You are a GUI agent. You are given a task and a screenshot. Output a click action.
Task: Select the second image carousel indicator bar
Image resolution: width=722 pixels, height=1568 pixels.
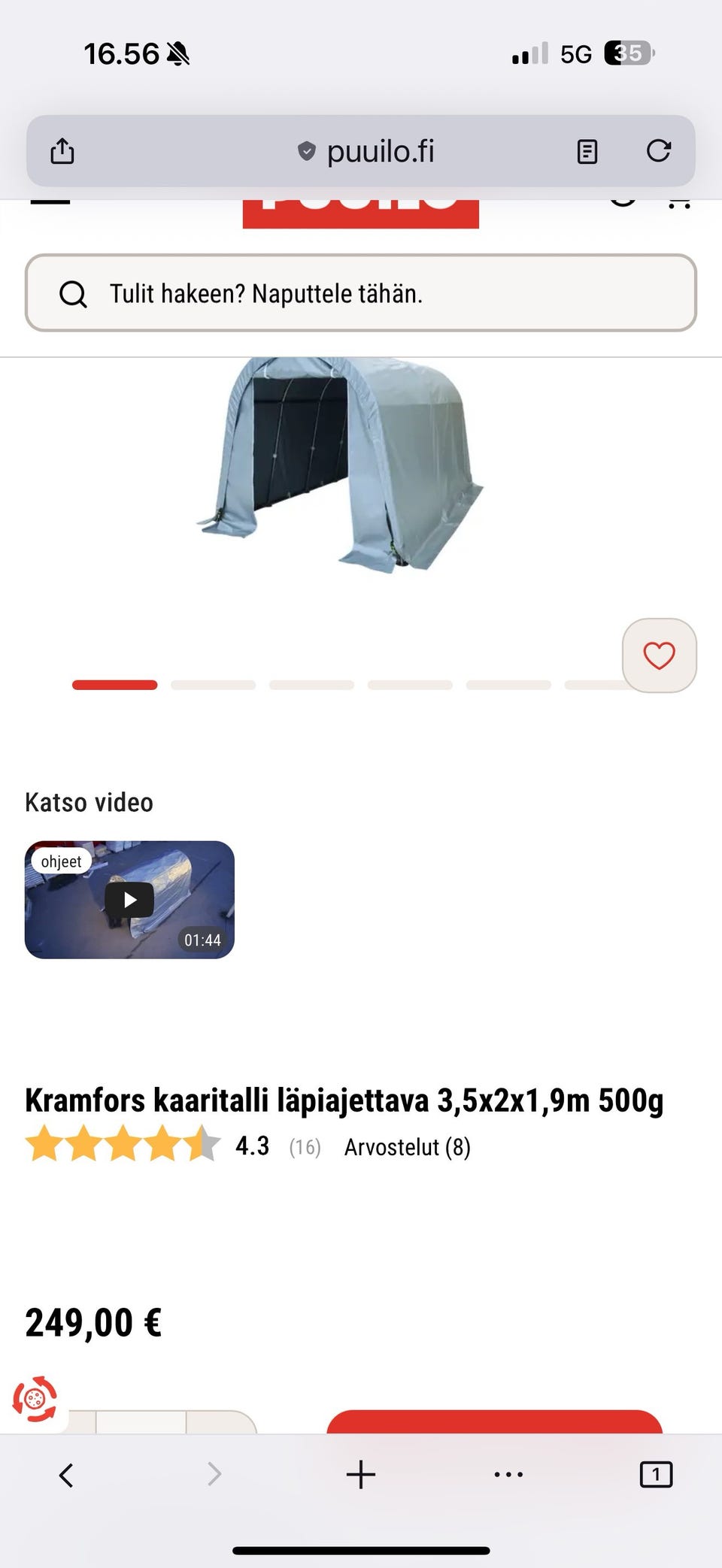[x=213, y=685]
